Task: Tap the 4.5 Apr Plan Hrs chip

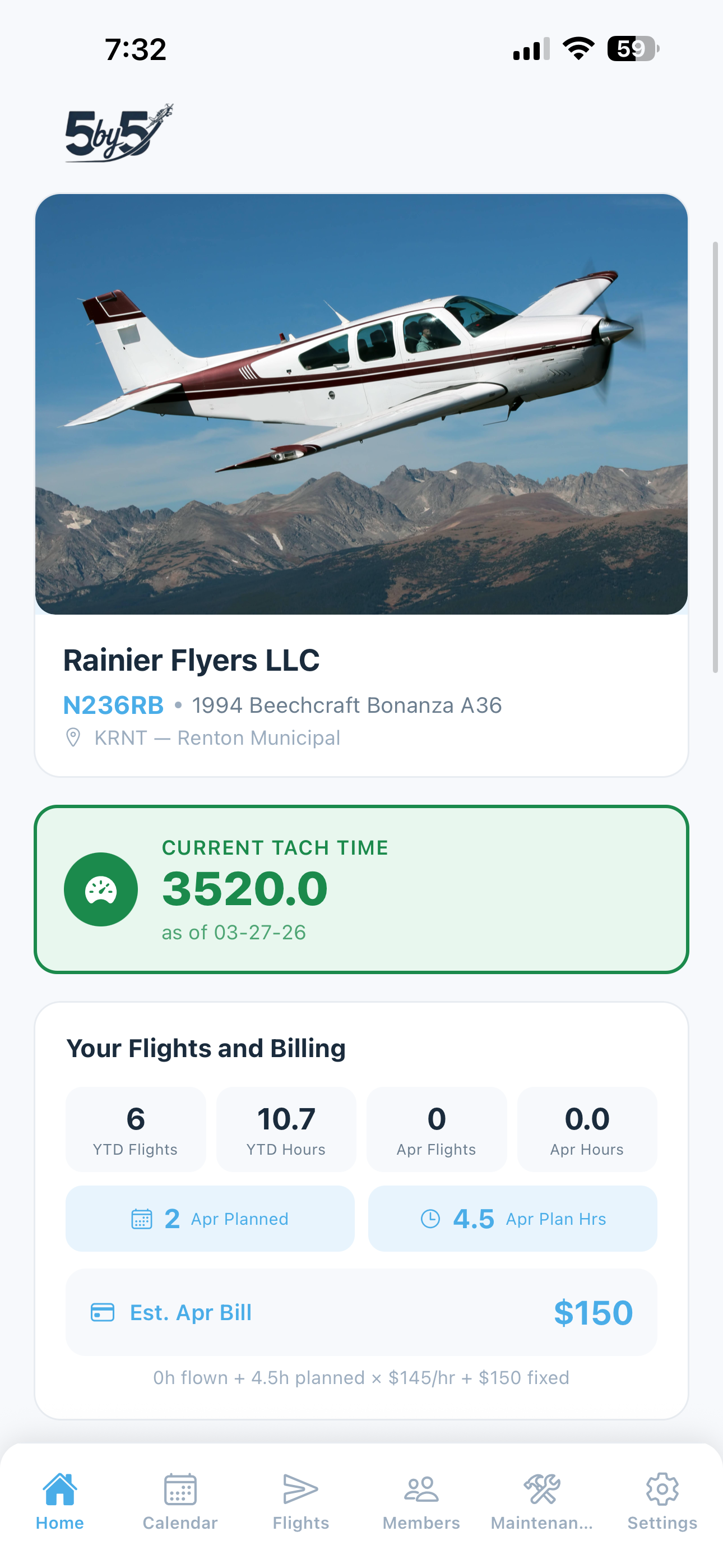Action: tap(512, 1219)
